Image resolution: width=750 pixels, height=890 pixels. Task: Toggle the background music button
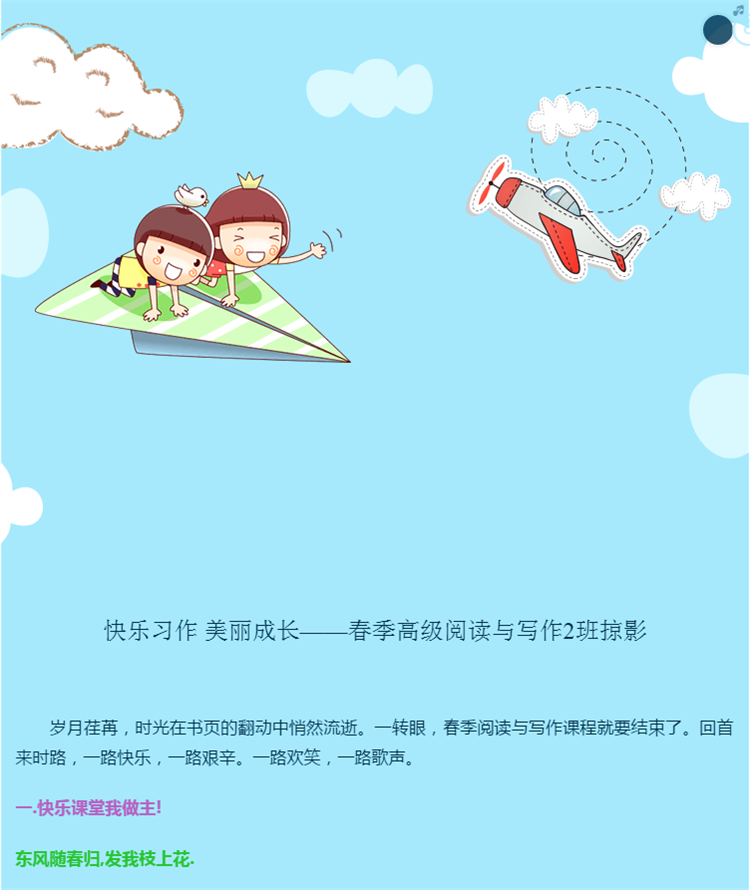click(718, 29)
